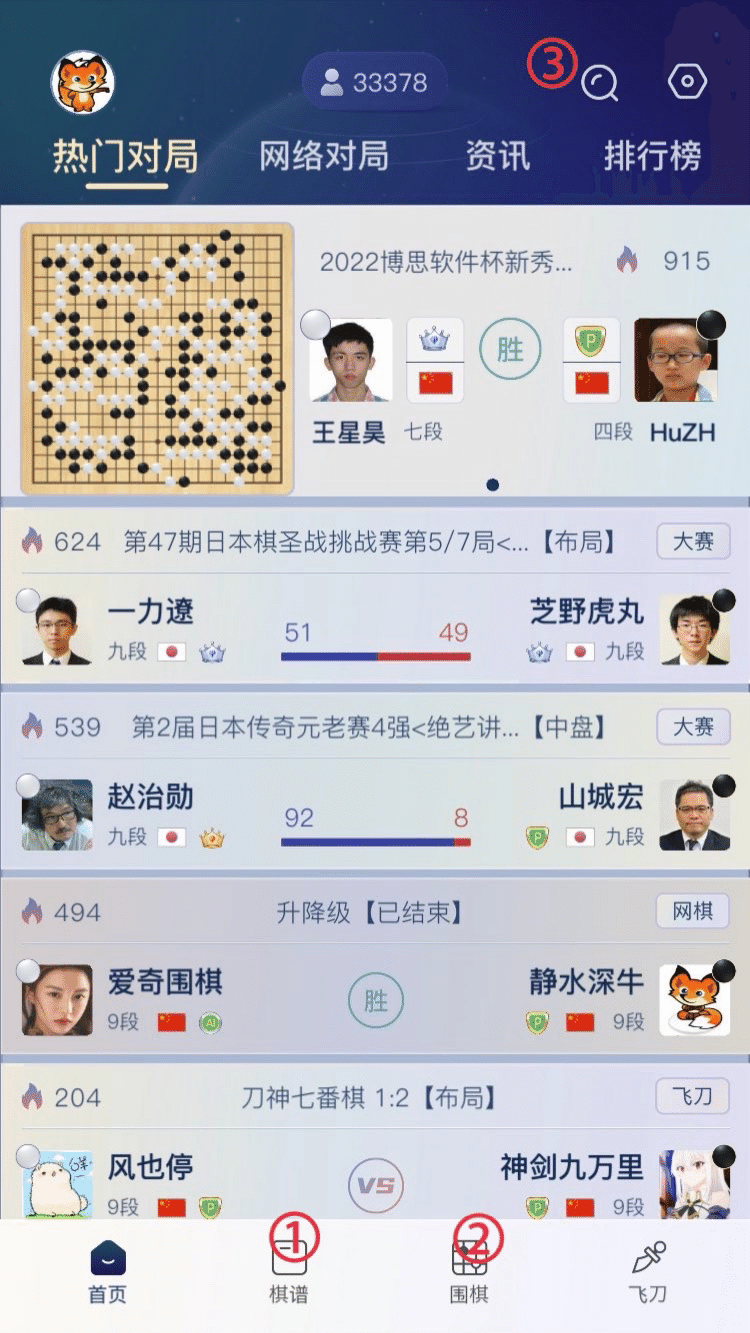The width and height of the screenshot is (750, 1333).
Task: Open the search icon
Action: coord(600,84)
